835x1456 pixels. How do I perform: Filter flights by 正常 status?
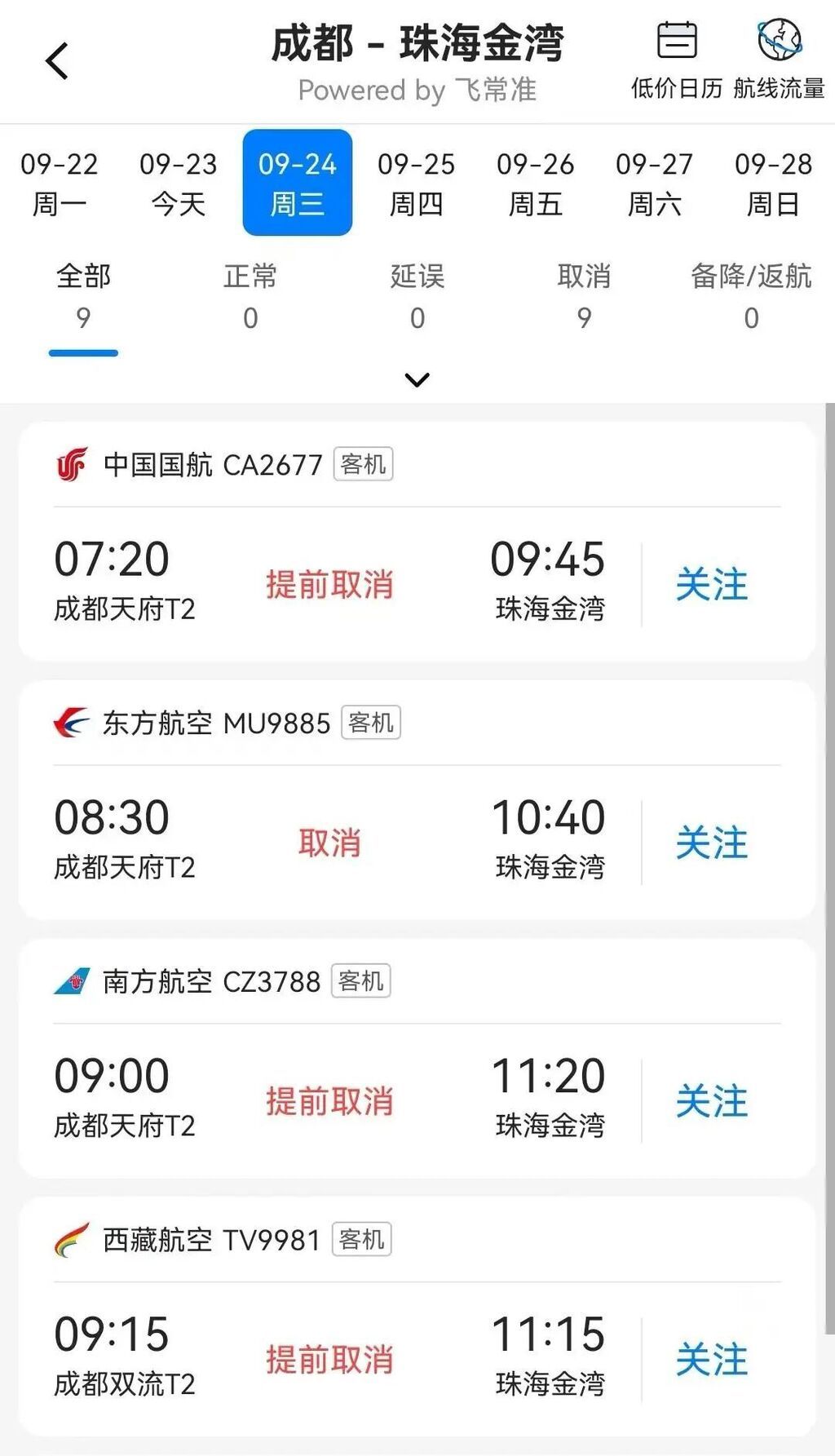250,297
